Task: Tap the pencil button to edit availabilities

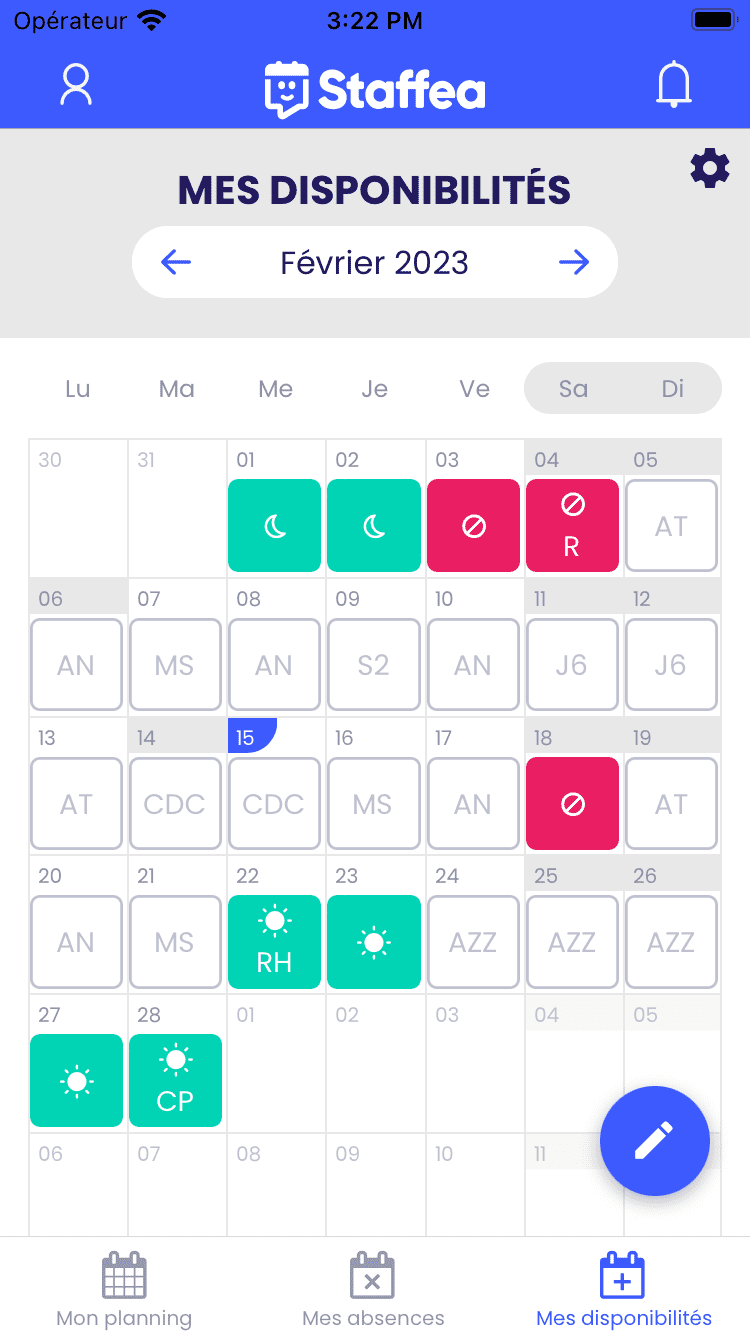Action: pos(654,1140)
